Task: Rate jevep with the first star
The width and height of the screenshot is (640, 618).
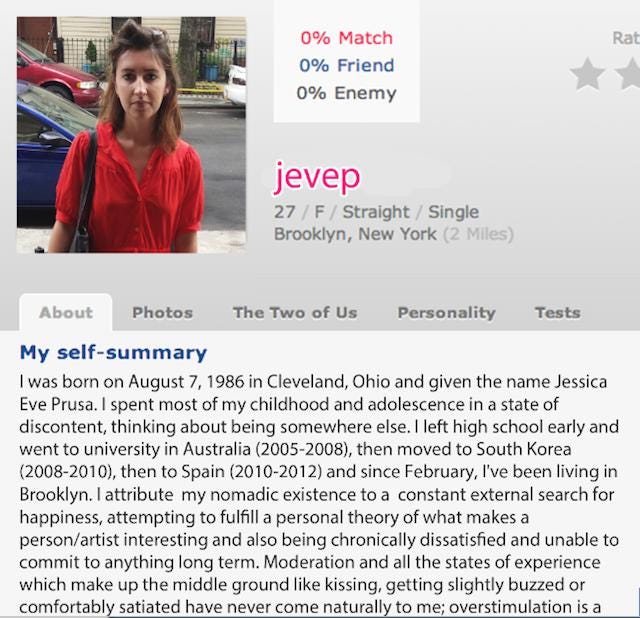Action: click(x=587, y=73)
